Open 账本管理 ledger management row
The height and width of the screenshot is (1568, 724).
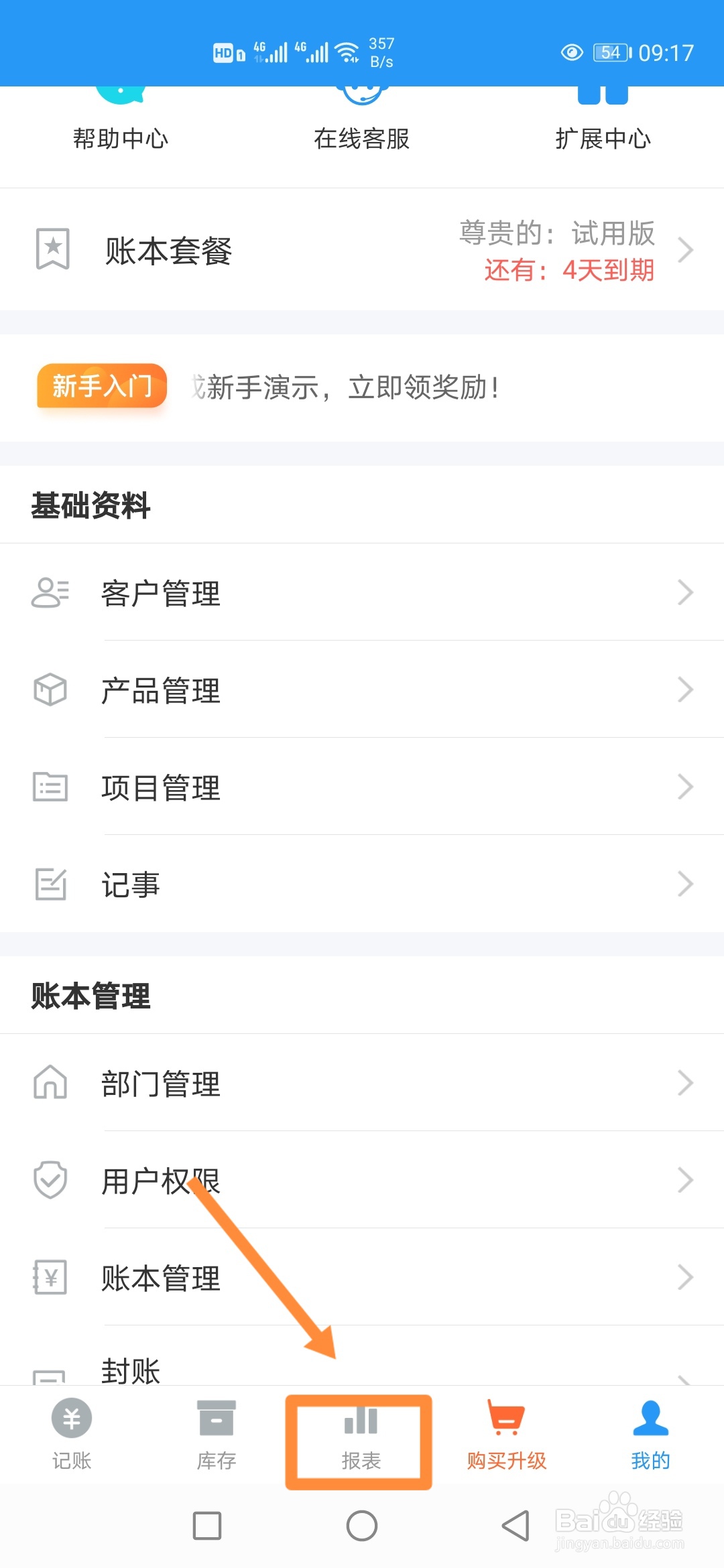[362, 1277]
